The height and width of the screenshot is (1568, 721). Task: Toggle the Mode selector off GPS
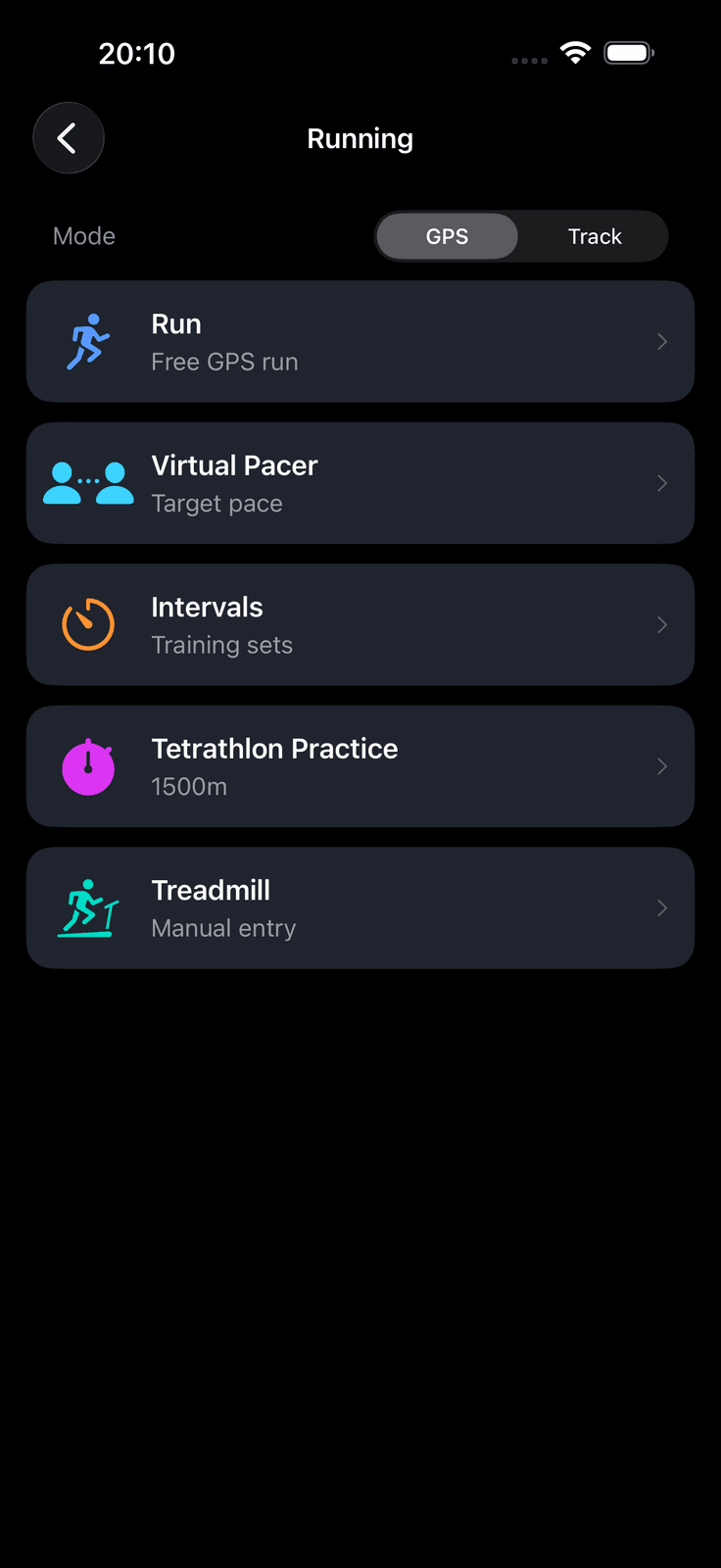click(594, 235)
